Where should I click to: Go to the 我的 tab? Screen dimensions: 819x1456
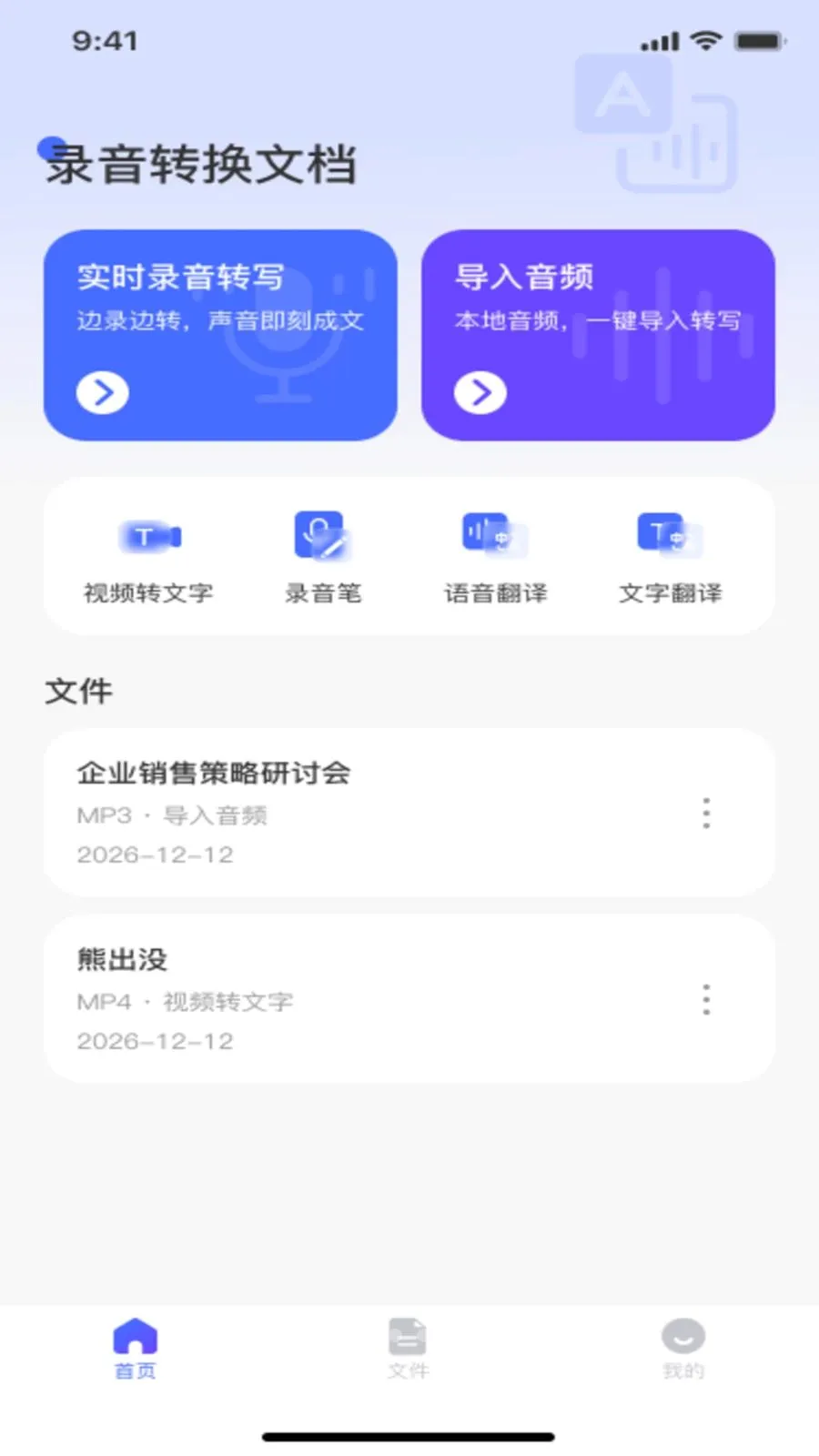683,1349
